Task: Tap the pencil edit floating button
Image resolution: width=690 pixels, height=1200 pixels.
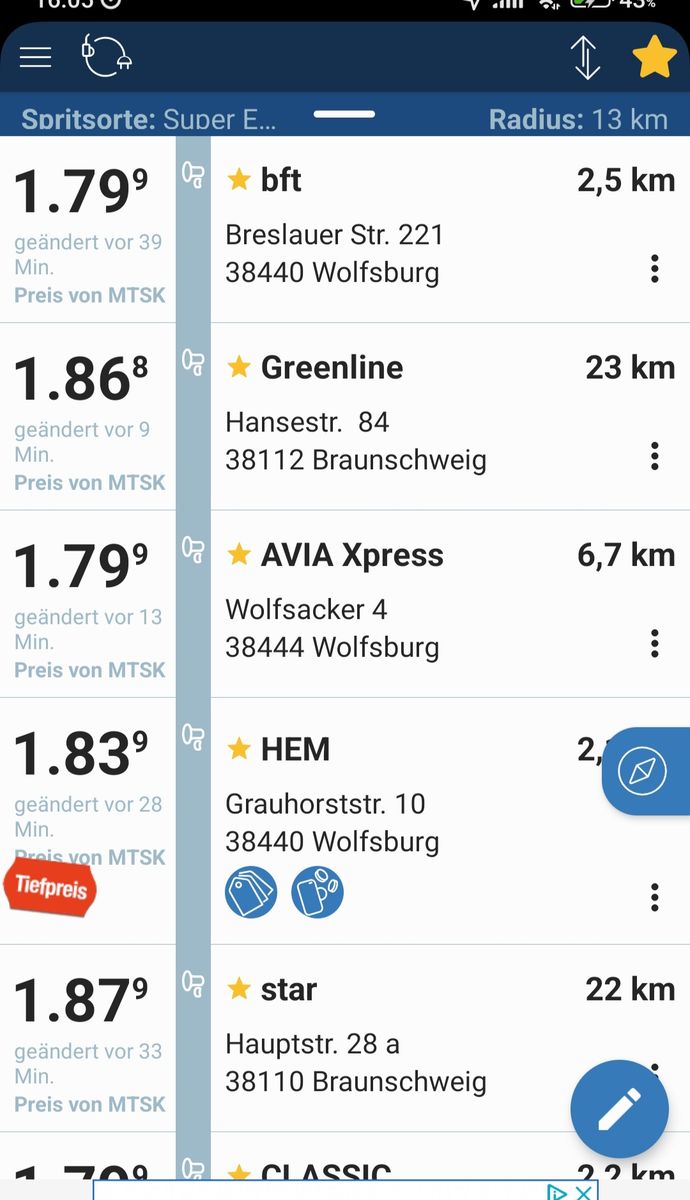Action: tap(619, 1108)
